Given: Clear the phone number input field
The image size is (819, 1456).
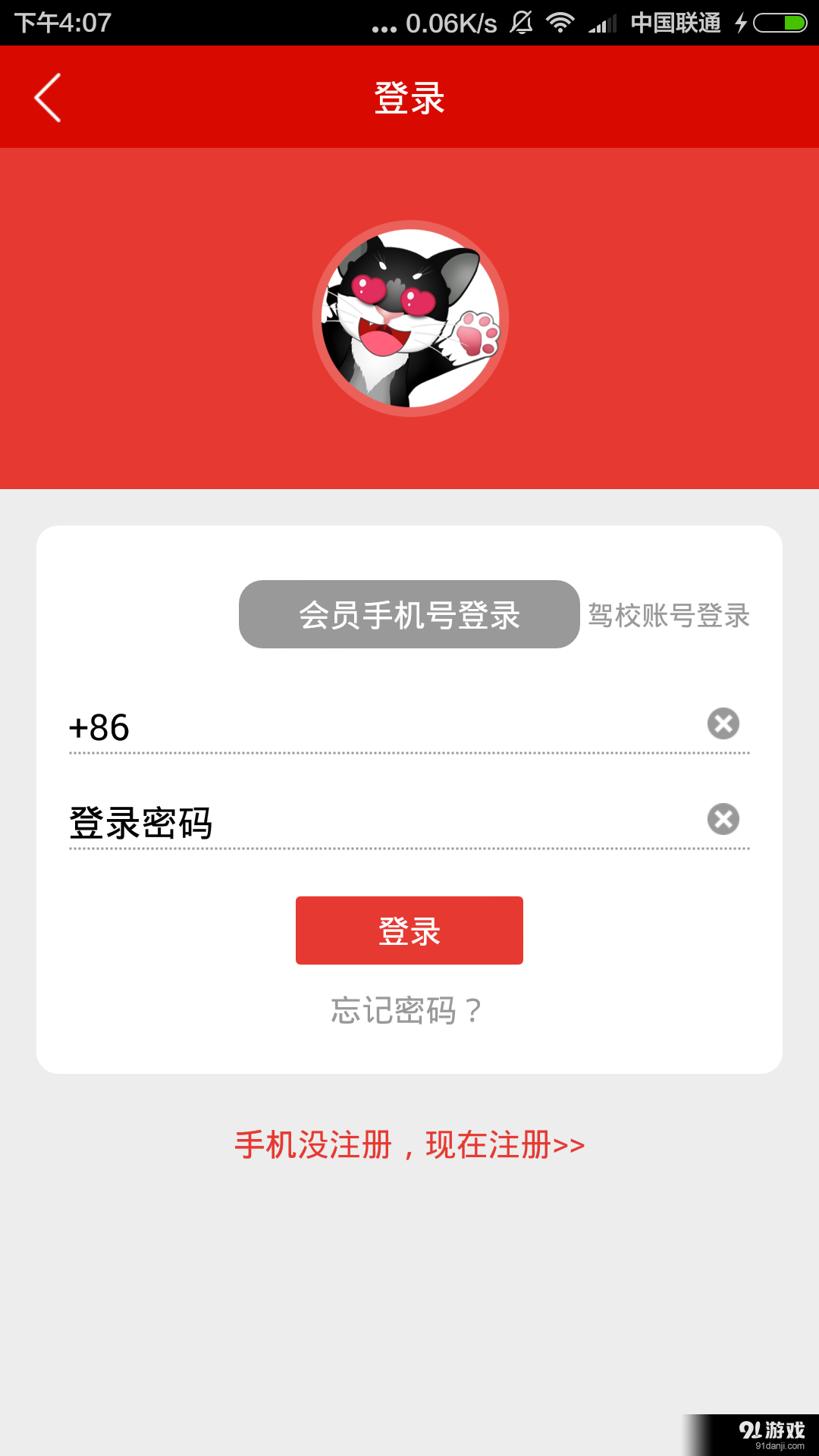Looking at the screenshot, I should tap(723, 723).
